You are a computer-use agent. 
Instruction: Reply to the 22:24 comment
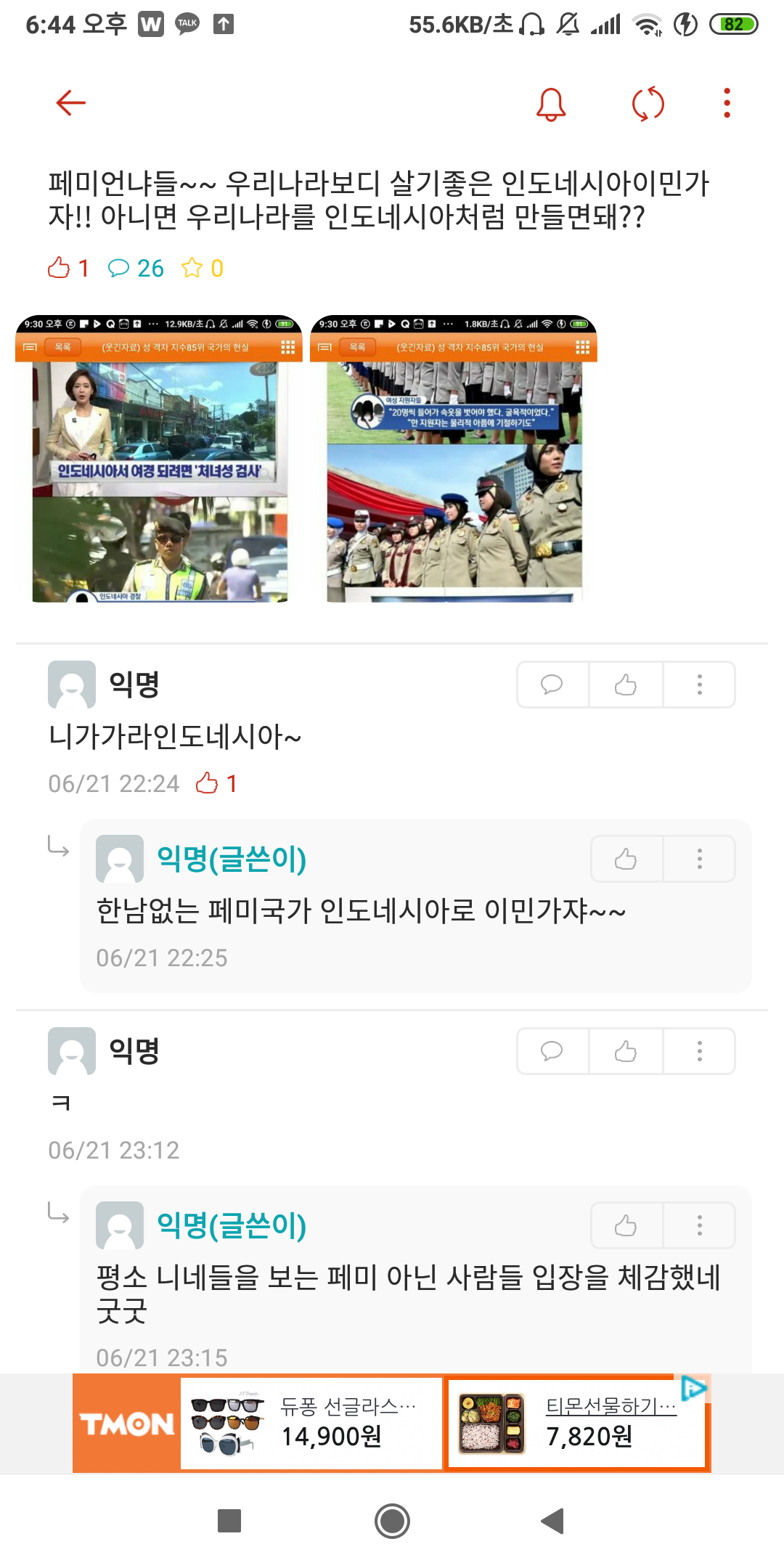pos(552,685)
